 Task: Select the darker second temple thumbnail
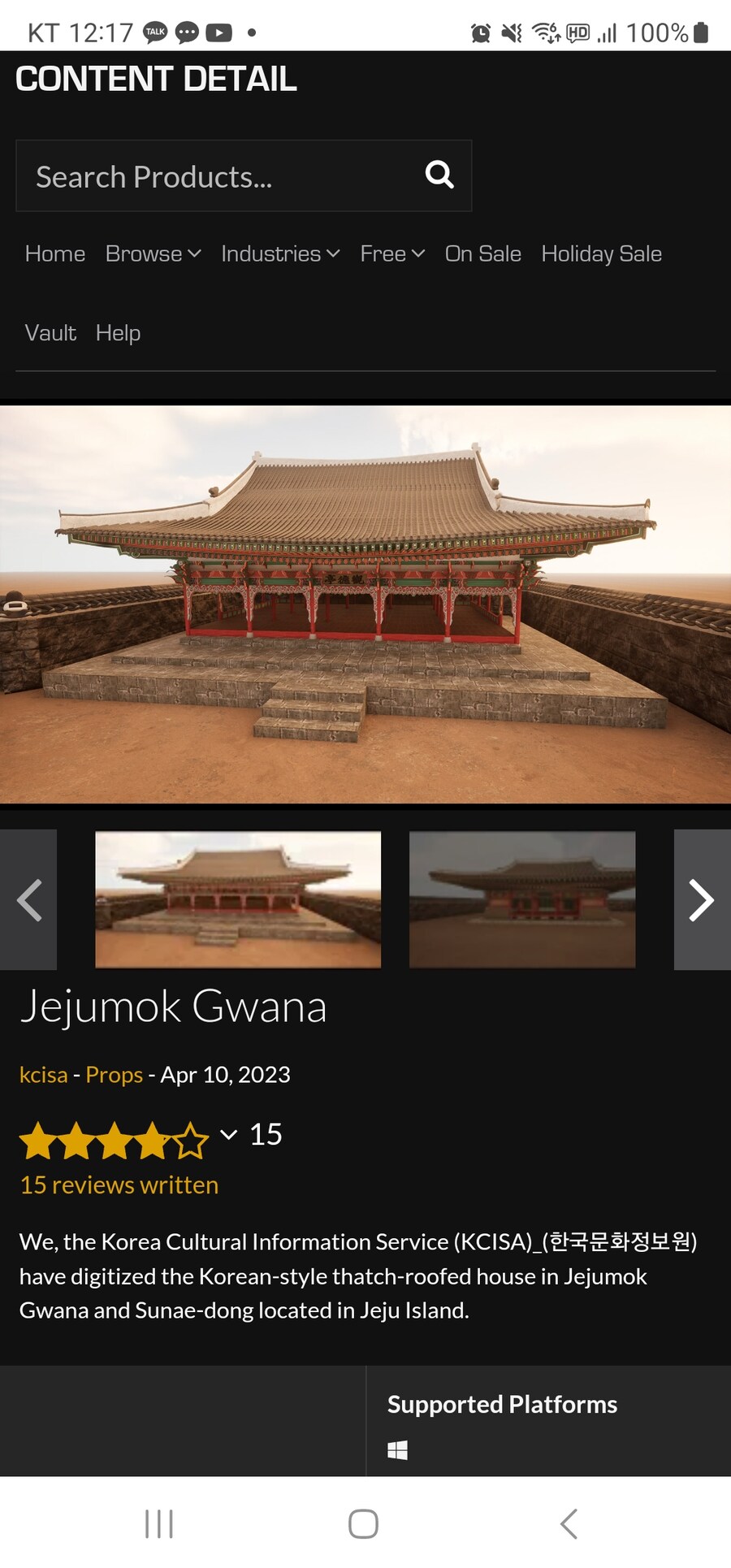pos(522,899)
